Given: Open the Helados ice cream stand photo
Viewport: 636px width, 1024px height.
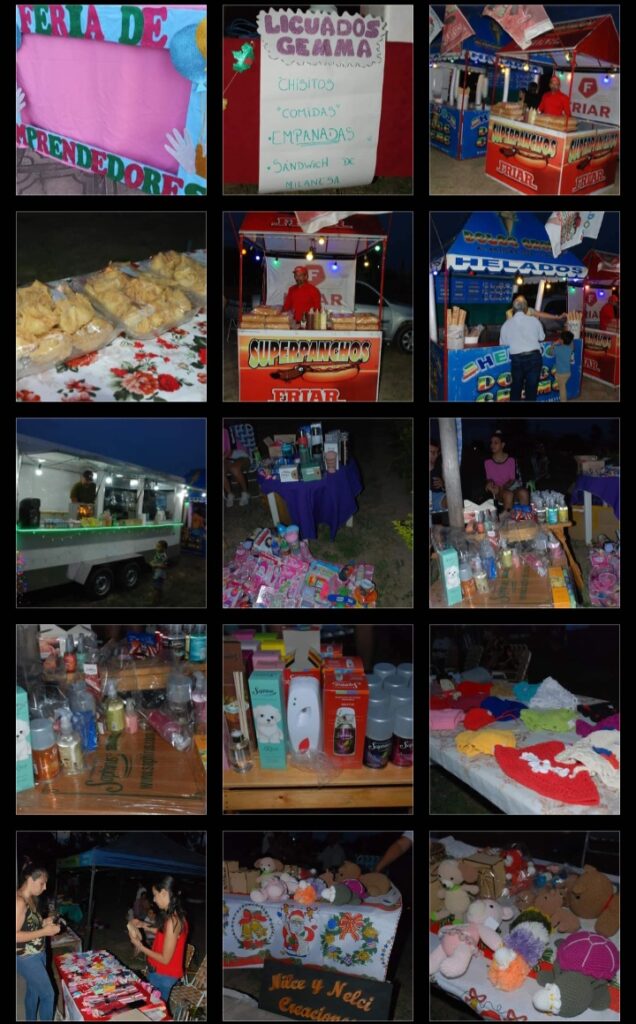Looking at the screenshot, I should point(524,306).
